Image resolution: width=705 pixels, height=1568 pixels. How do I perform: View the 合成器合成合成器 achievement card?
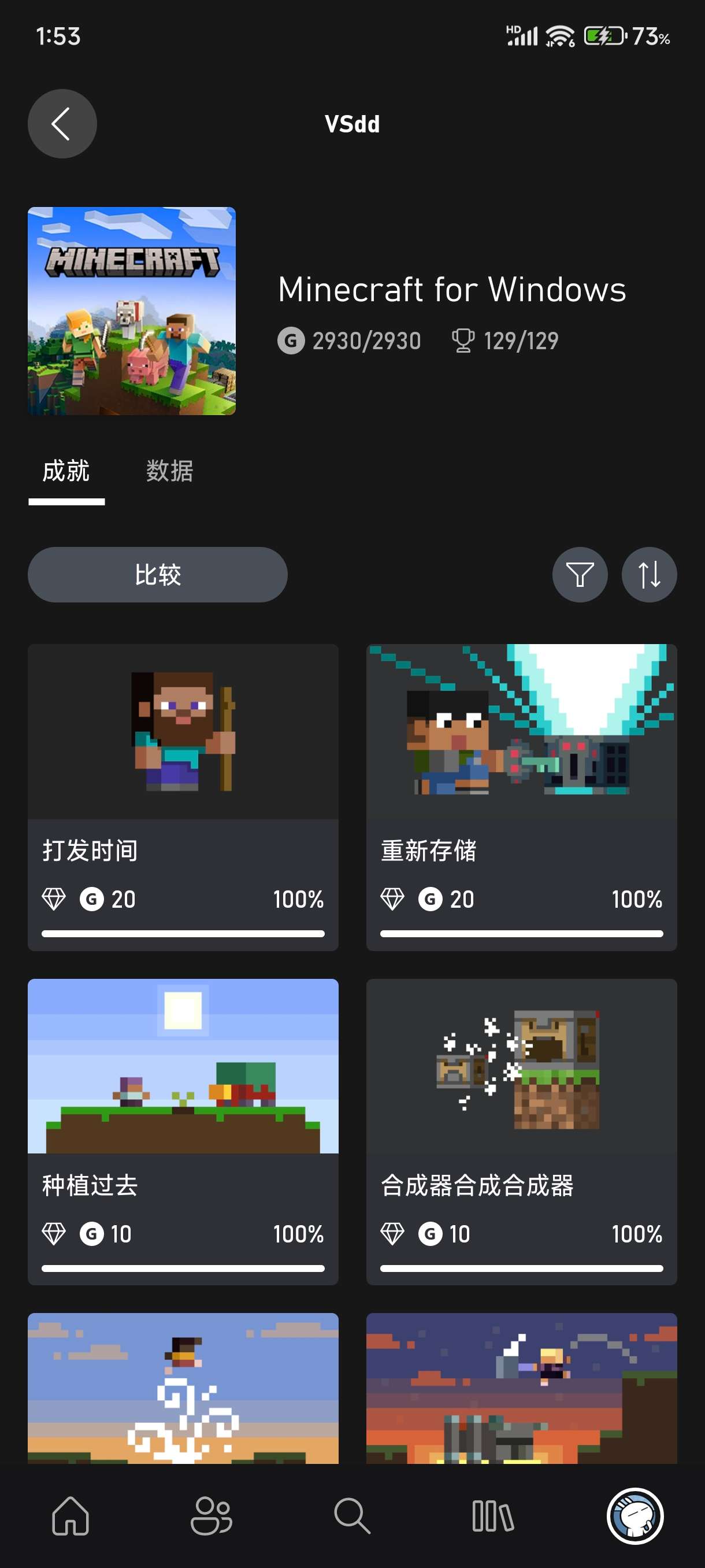pyautogui.click(x=521, y=1131)
